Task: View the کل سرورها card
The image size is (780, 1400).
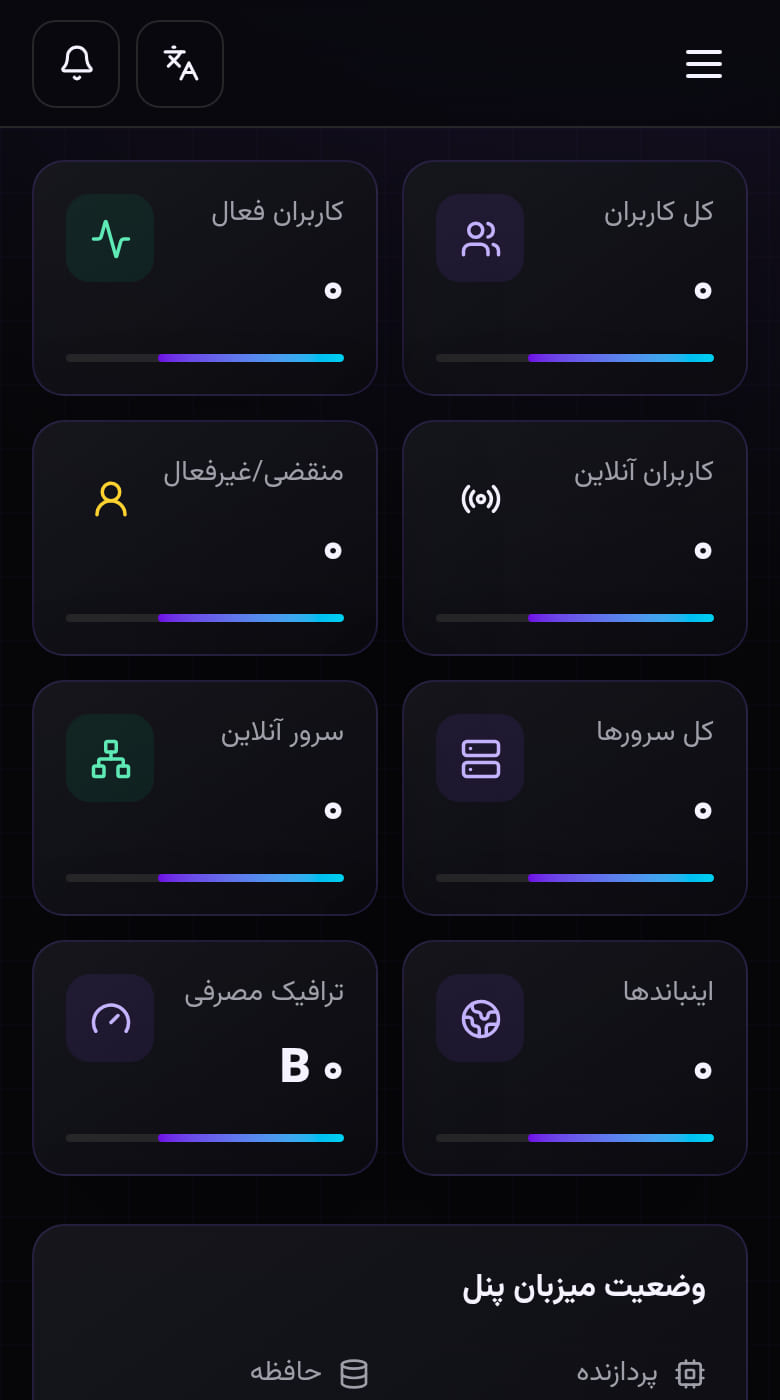Action: point(575,798)
